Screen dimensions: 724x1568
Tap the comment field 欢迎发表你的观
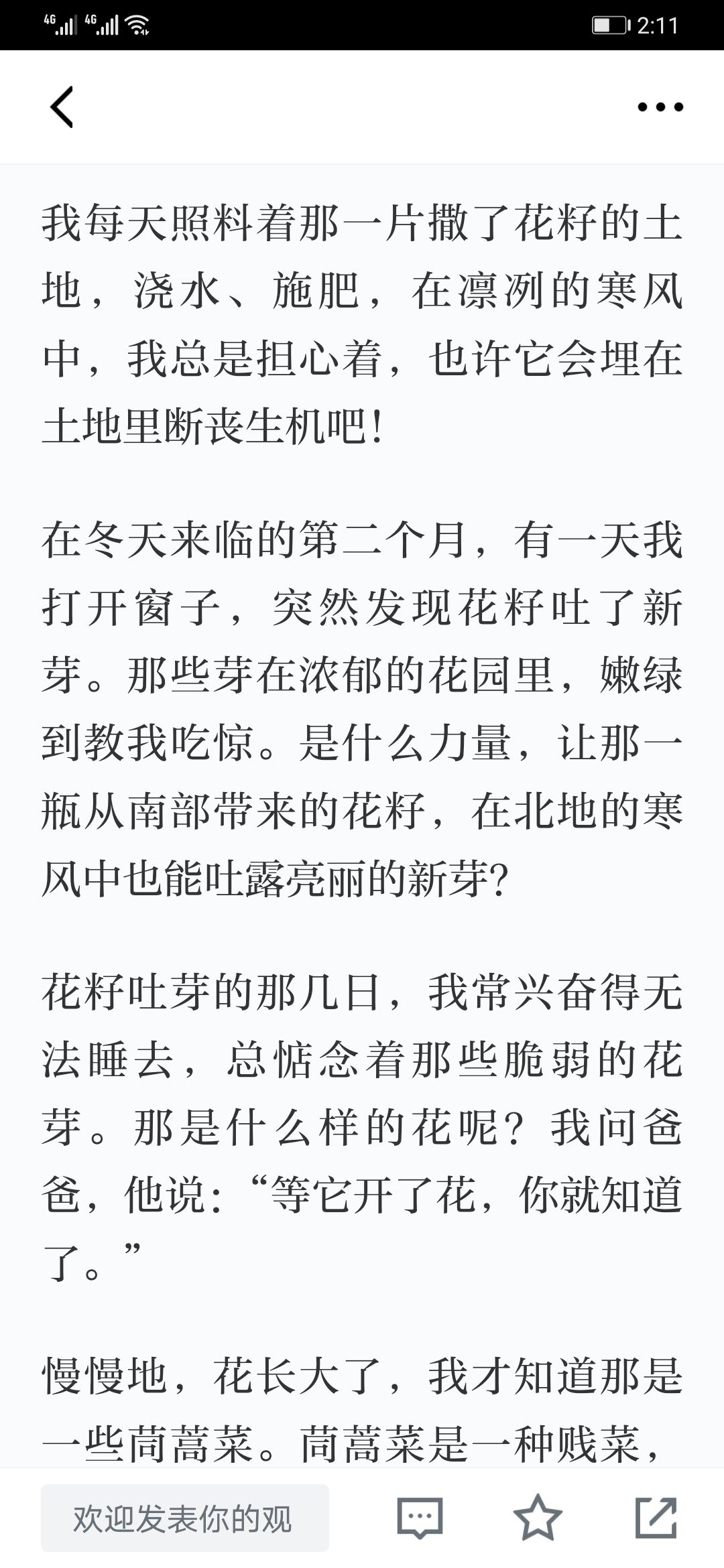[x=185, y=1518]
